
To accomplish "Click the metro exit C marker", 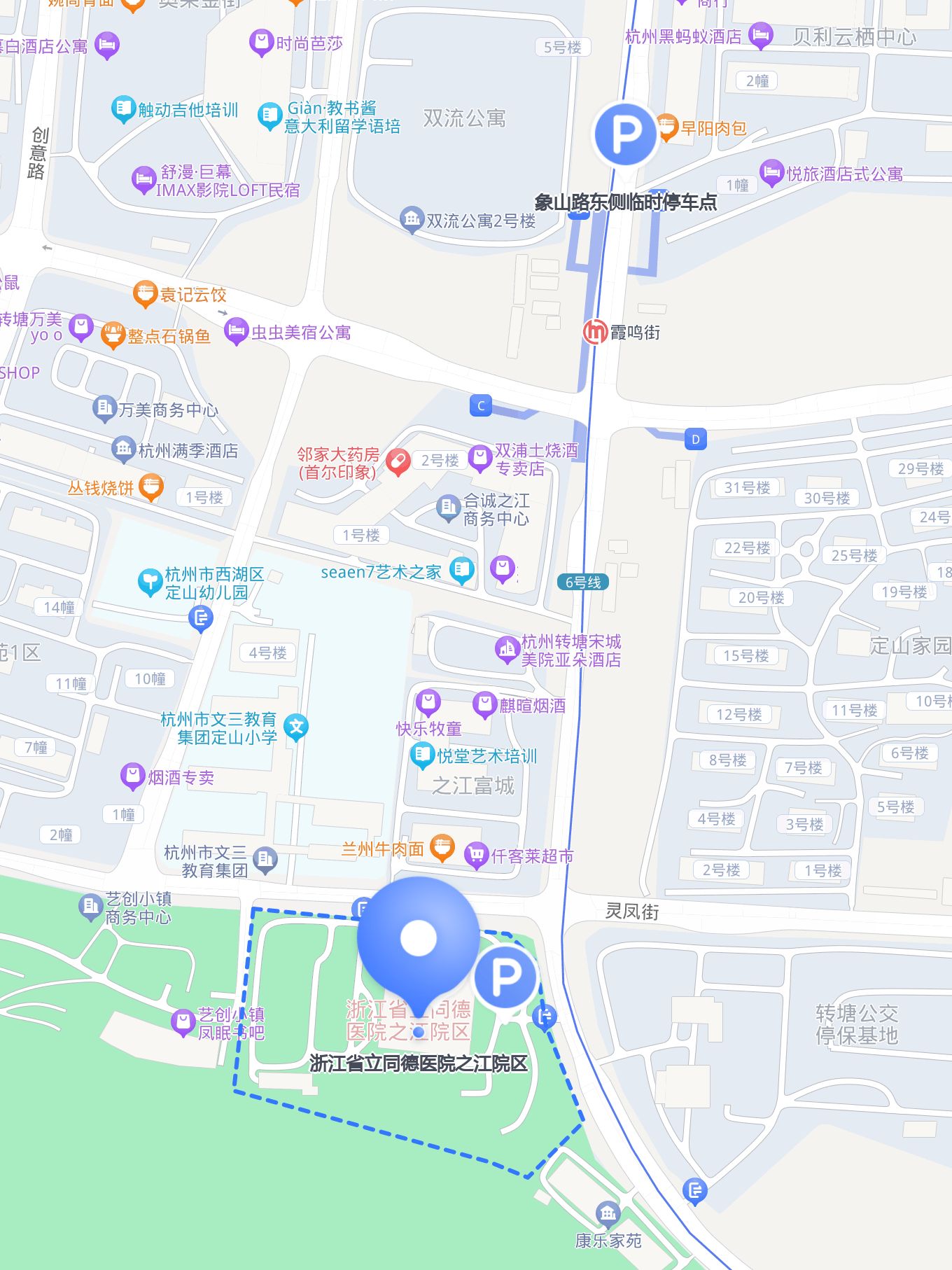I will click(x=479, y=405).
